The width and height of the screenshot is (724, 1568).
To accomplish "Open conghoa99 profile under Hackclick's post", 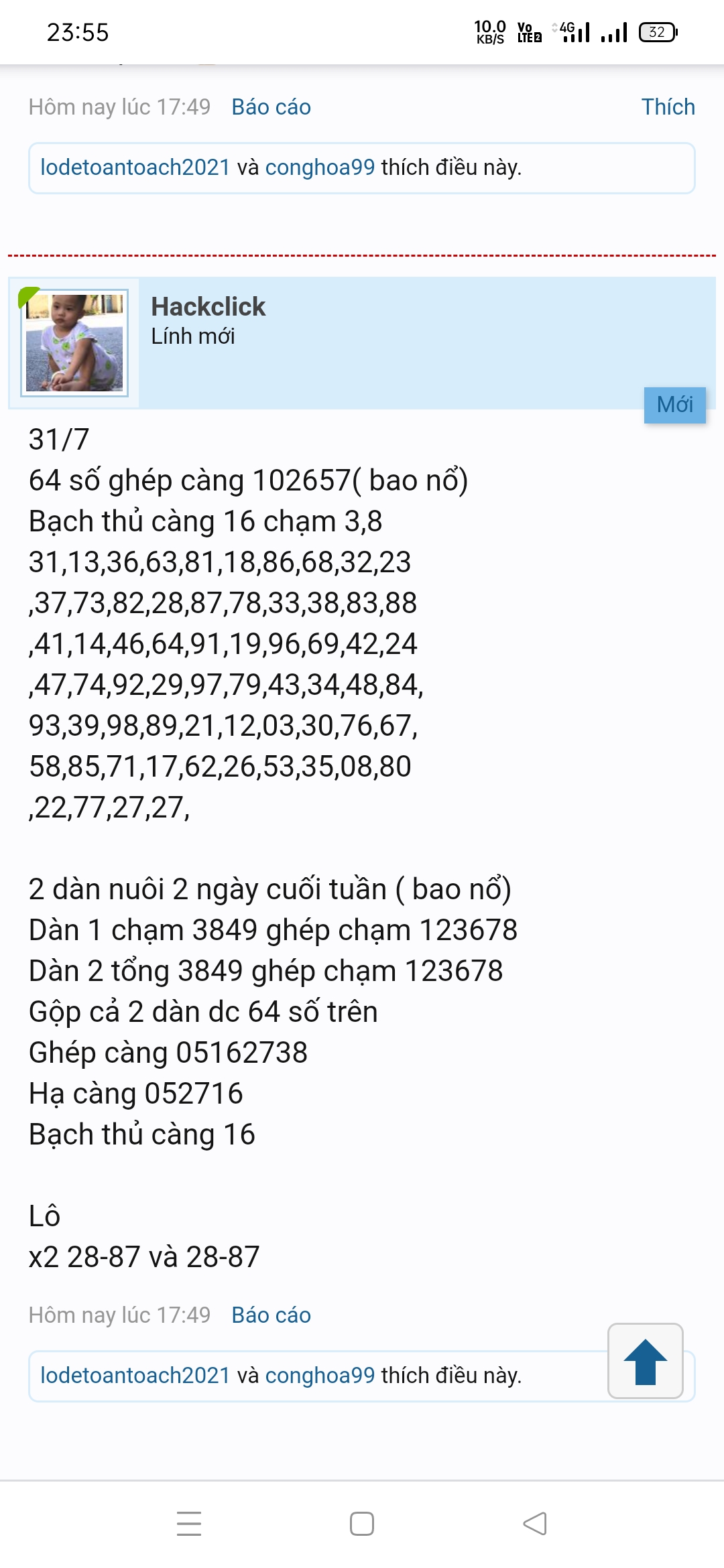I will (320, 1375).
